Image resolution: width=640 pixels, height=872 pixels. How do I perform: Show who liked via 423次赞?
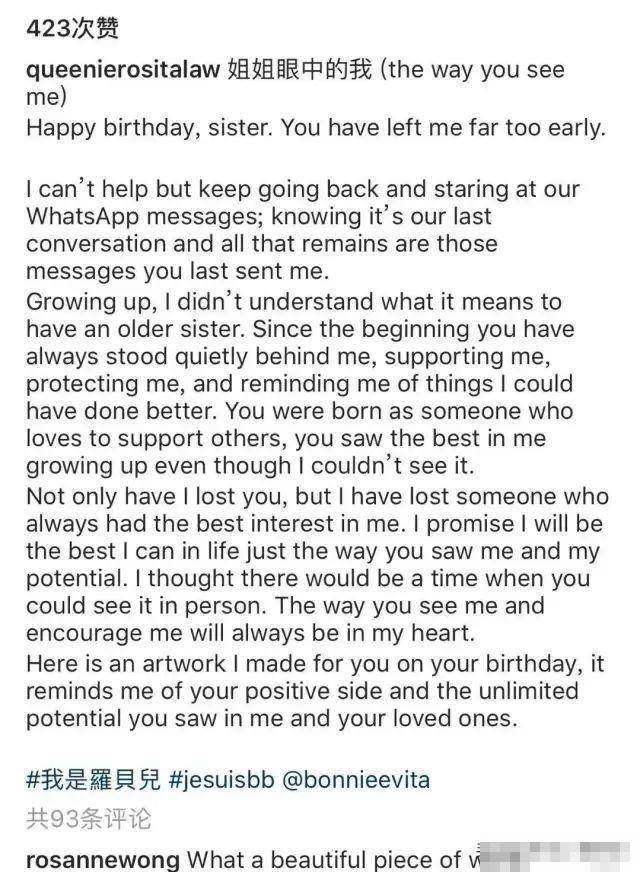pyautogui.click(x=72, y=28)
